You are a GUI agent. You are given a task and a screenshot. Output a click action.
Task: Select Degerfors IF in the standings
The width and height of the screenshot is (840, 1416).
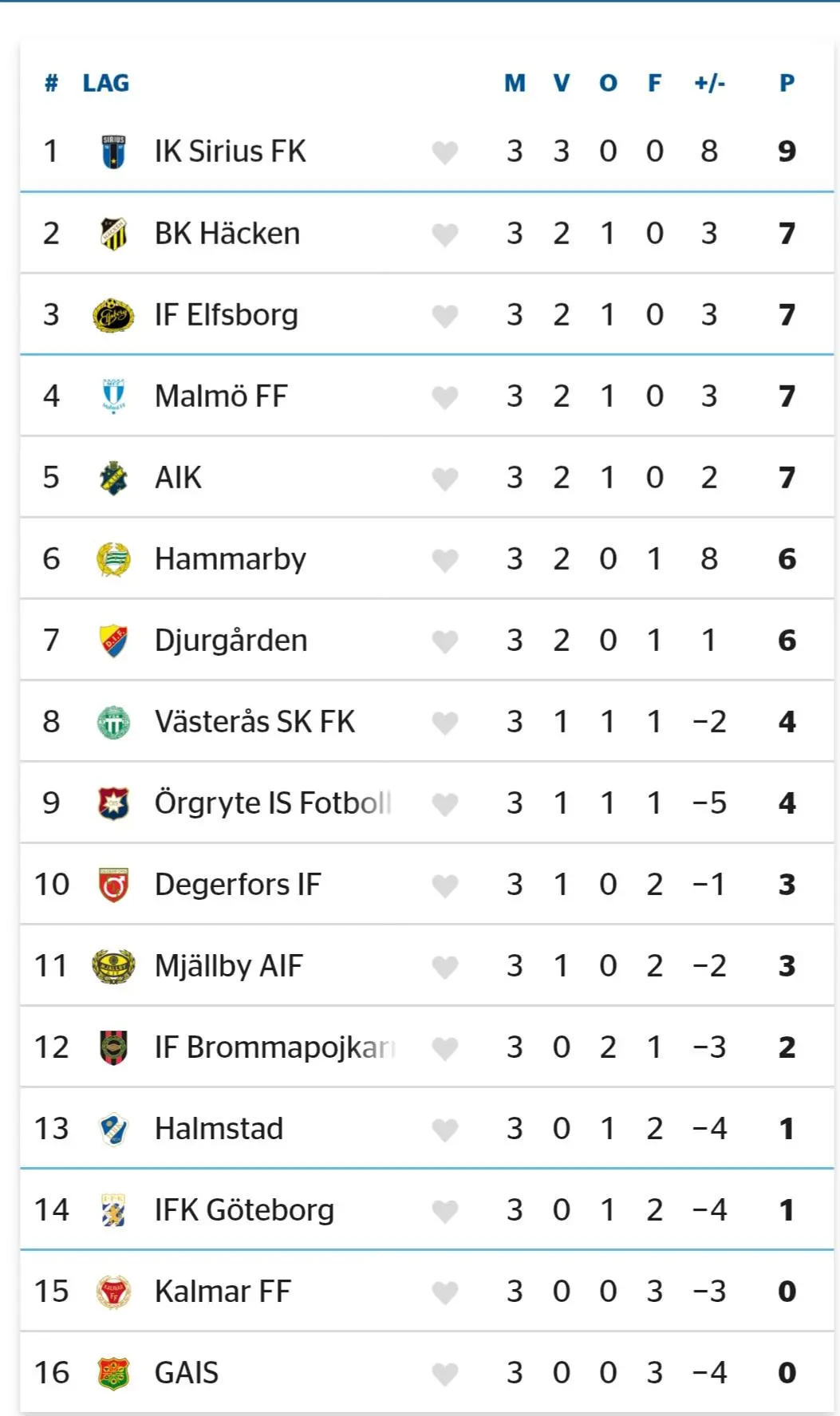[x=237, y=885]
